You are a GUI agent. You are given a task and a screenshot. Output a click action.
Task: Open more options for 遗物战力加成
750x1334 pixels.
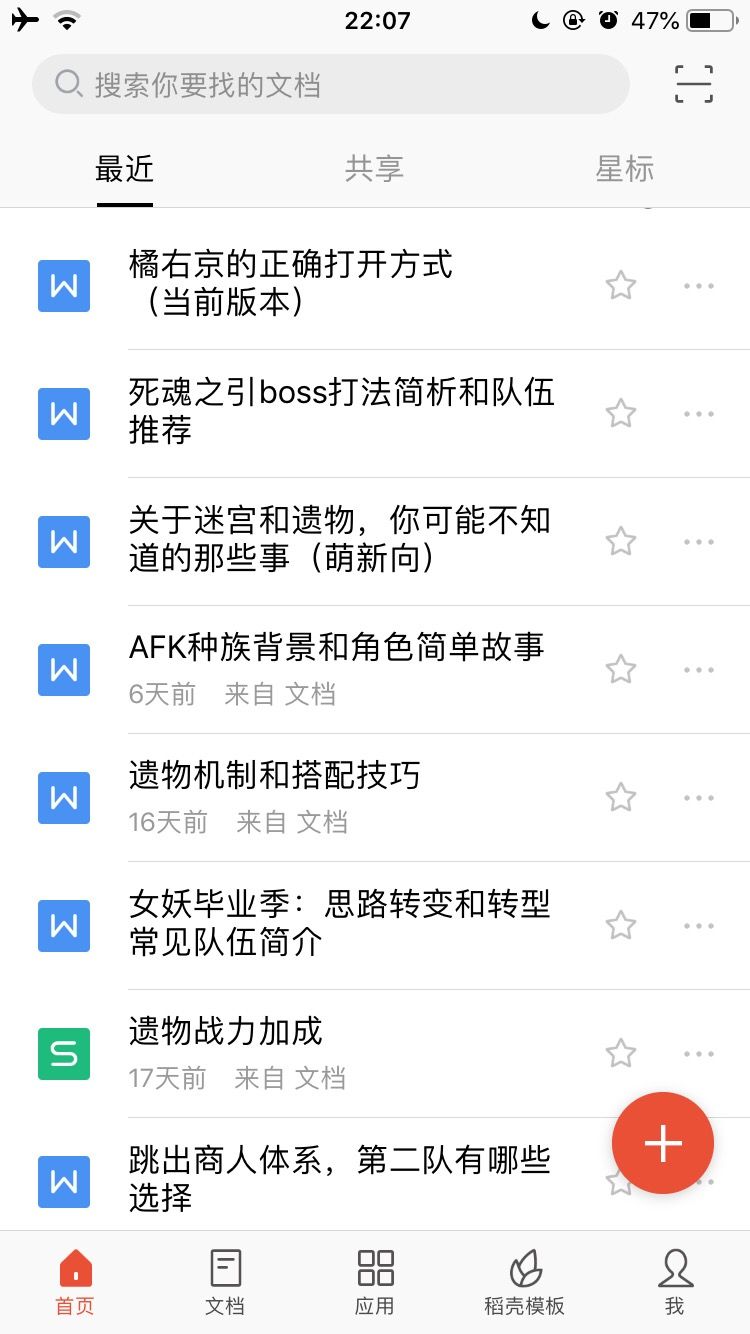699,1053
